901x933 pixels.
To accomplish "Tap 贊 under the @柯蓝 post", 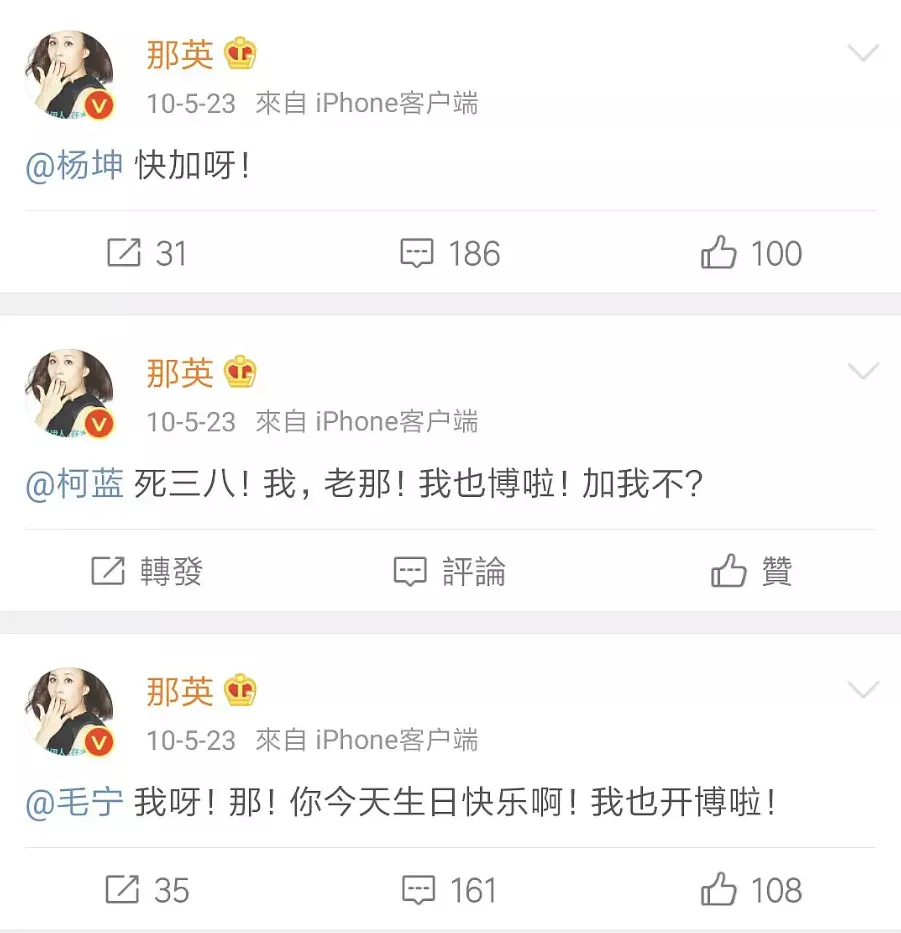I will [x=751, y=572].
